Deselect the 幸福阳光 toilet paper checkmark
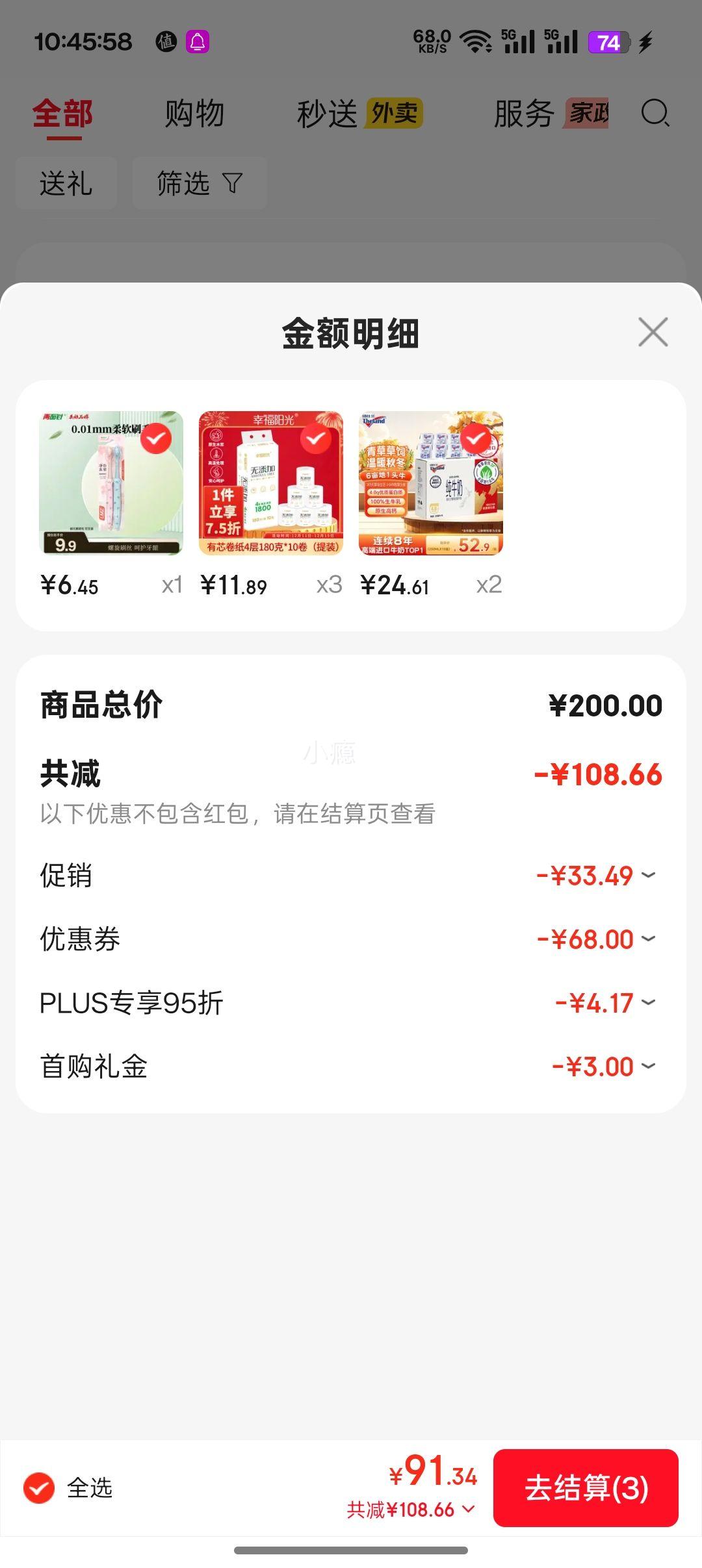 tap(315, 439)
